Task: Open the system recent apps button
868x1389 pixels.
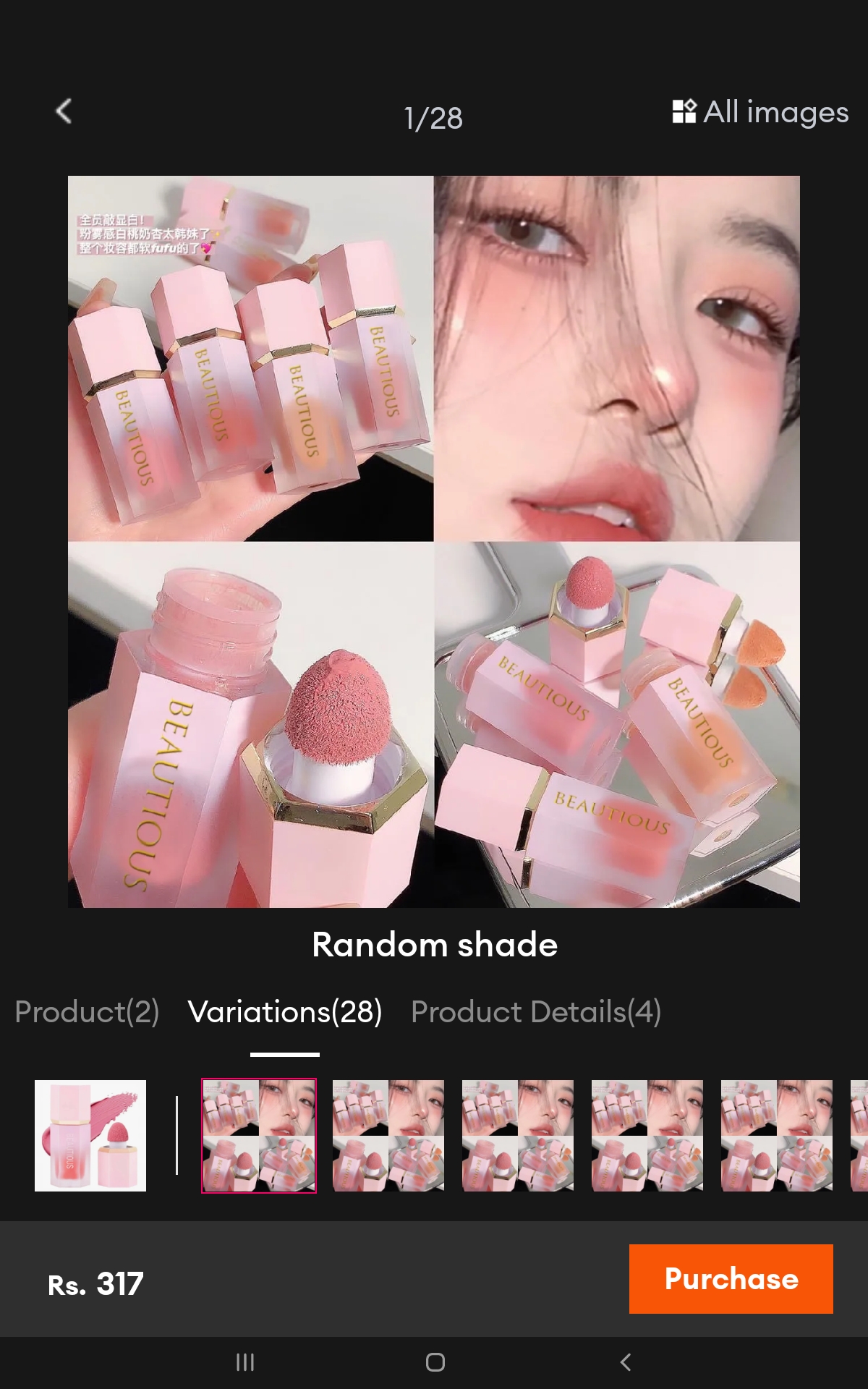Action: click(245, 1362)
